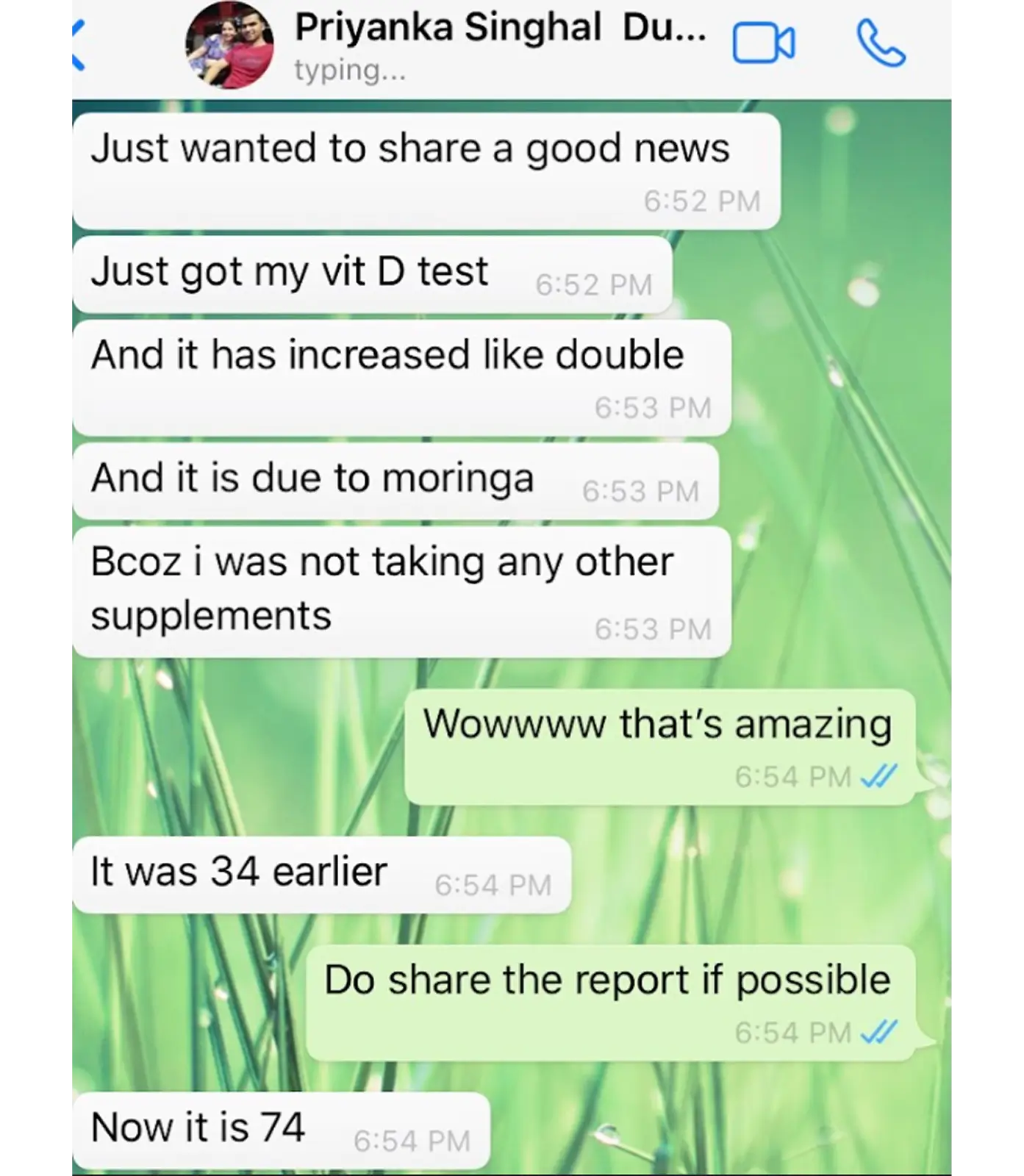Image resolution: width=1024 pixels, height=1176 pixels.
Task: View Priyanka Singhal's profile photo
Action: pos(229,46)
